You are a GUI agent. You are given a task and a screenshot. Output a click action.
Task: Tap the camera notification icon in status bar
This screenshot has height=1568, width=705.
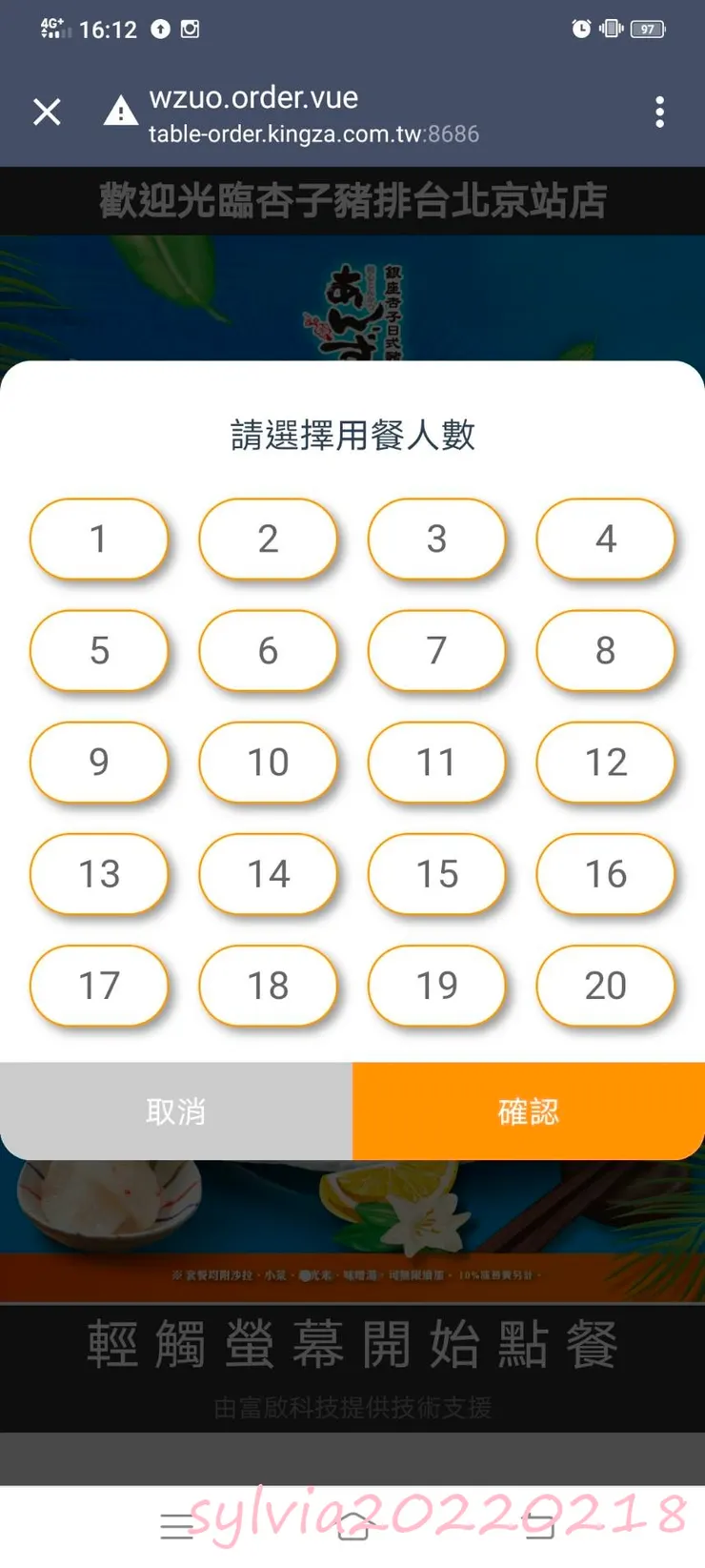click(x=191, y=29)
